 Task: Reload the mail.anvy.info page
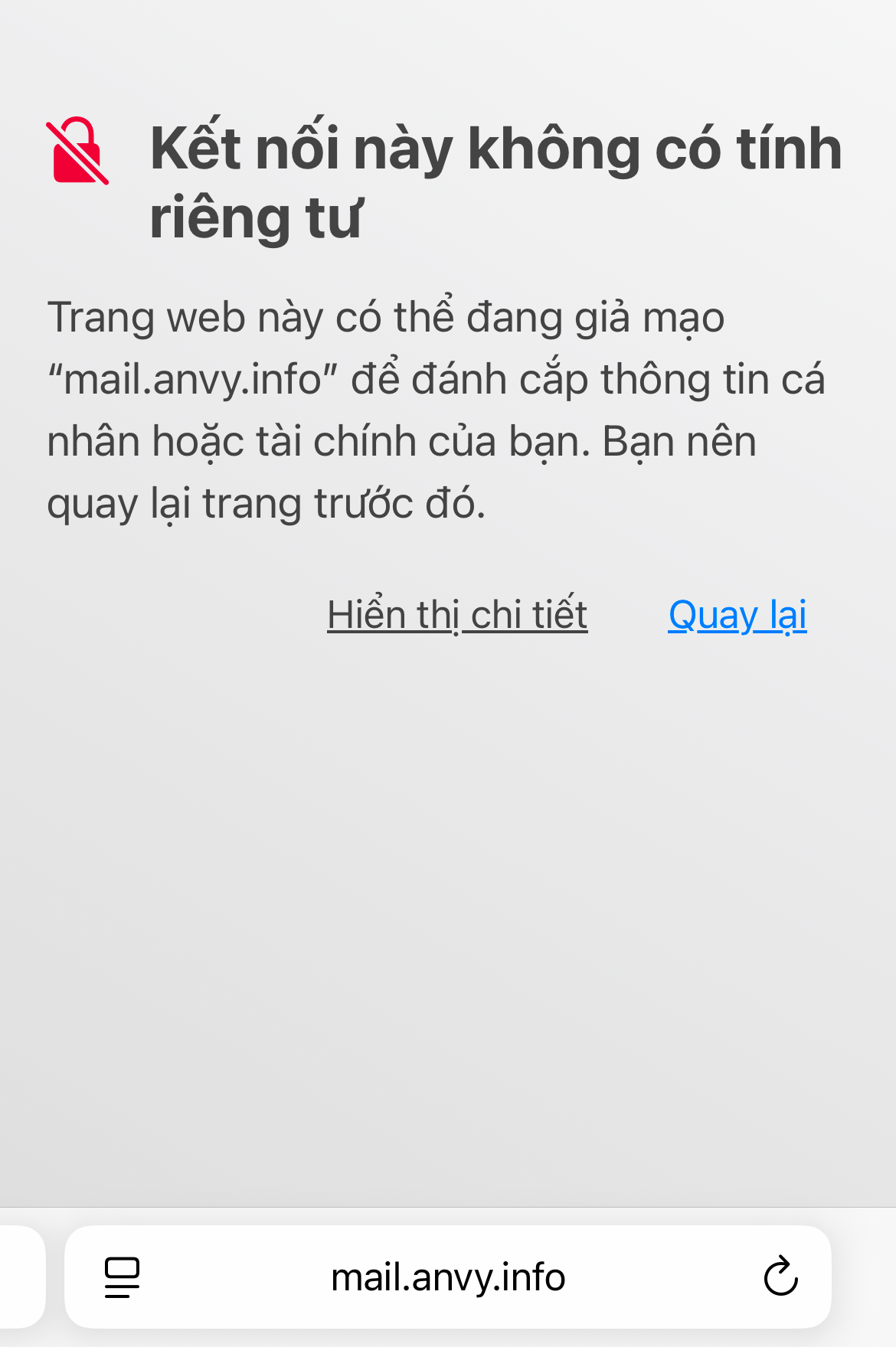pos(780,1277)
